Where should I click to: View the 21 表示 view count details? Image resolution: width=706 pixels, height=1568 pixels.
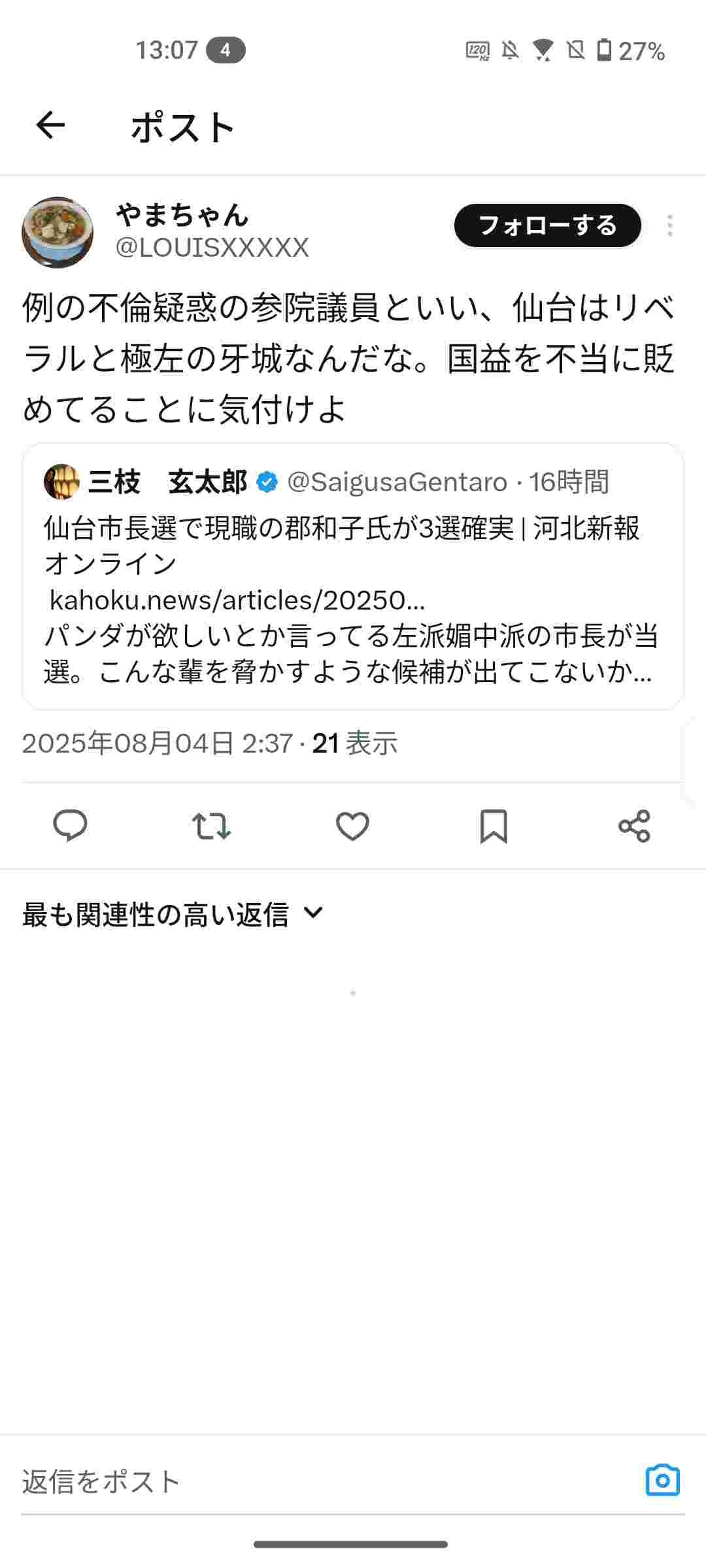point(355,743)
